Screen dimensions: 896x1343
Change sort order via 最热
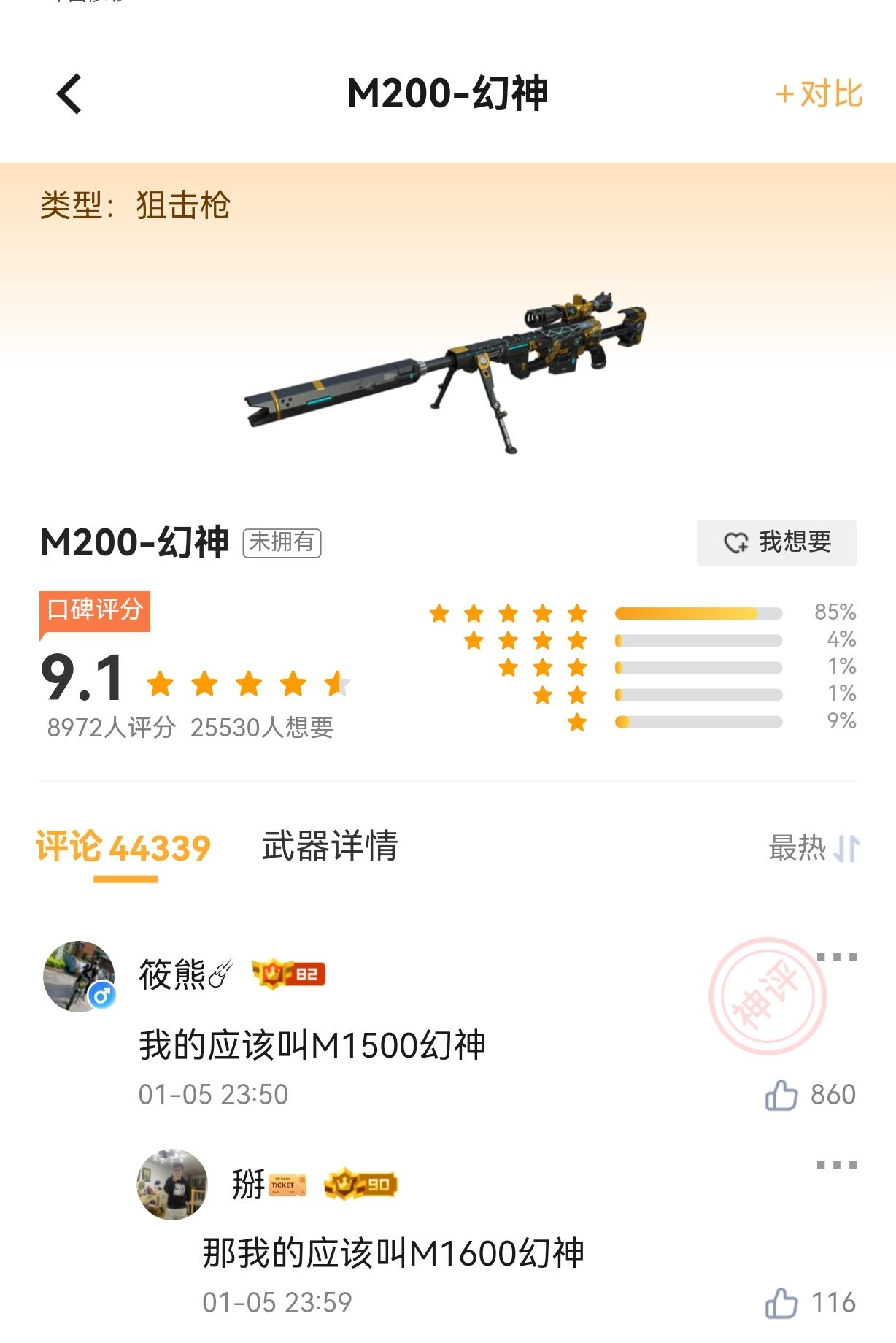tap(814, 848)
